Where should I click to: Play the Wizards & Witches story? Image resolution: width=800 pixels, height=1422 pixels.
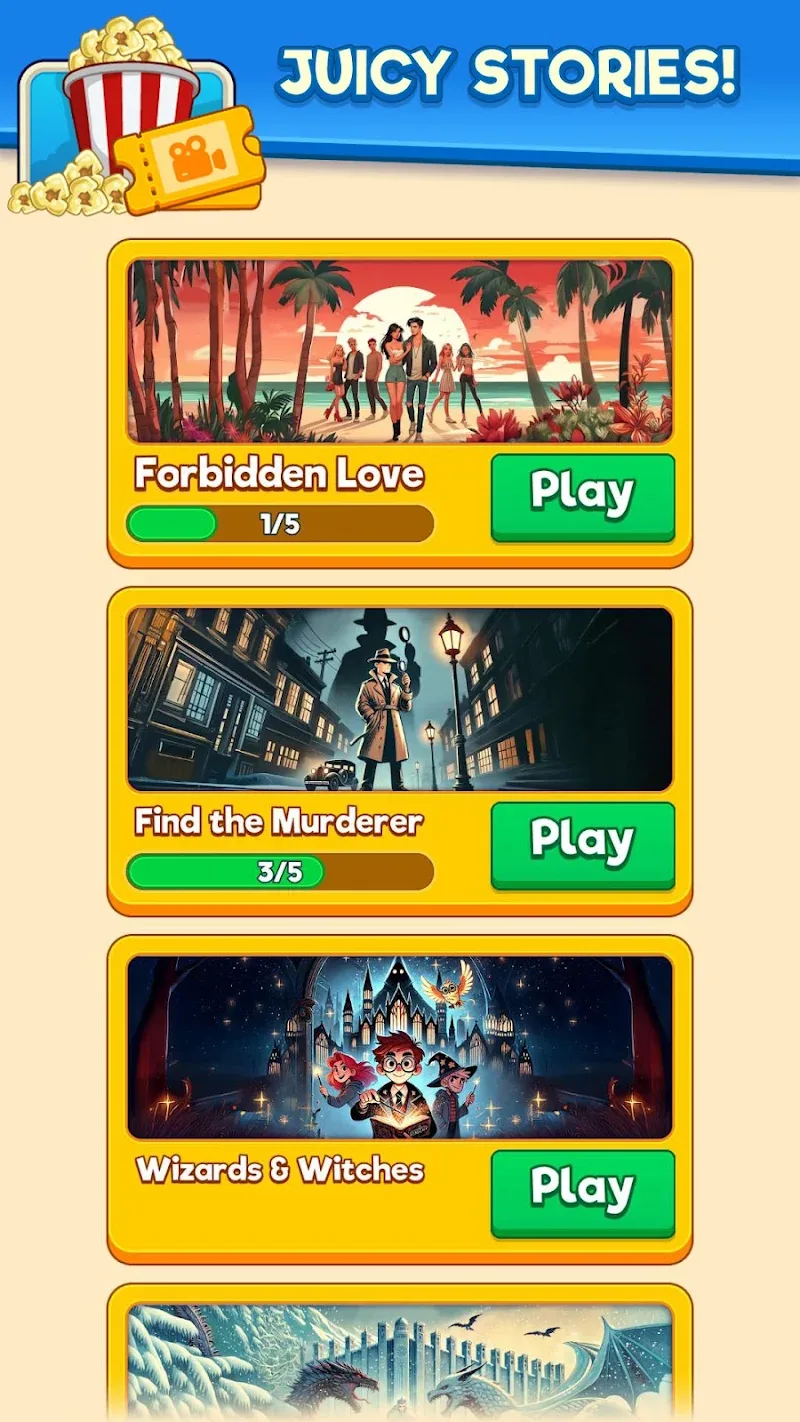pyautogui.click(x=582, y=1190)
